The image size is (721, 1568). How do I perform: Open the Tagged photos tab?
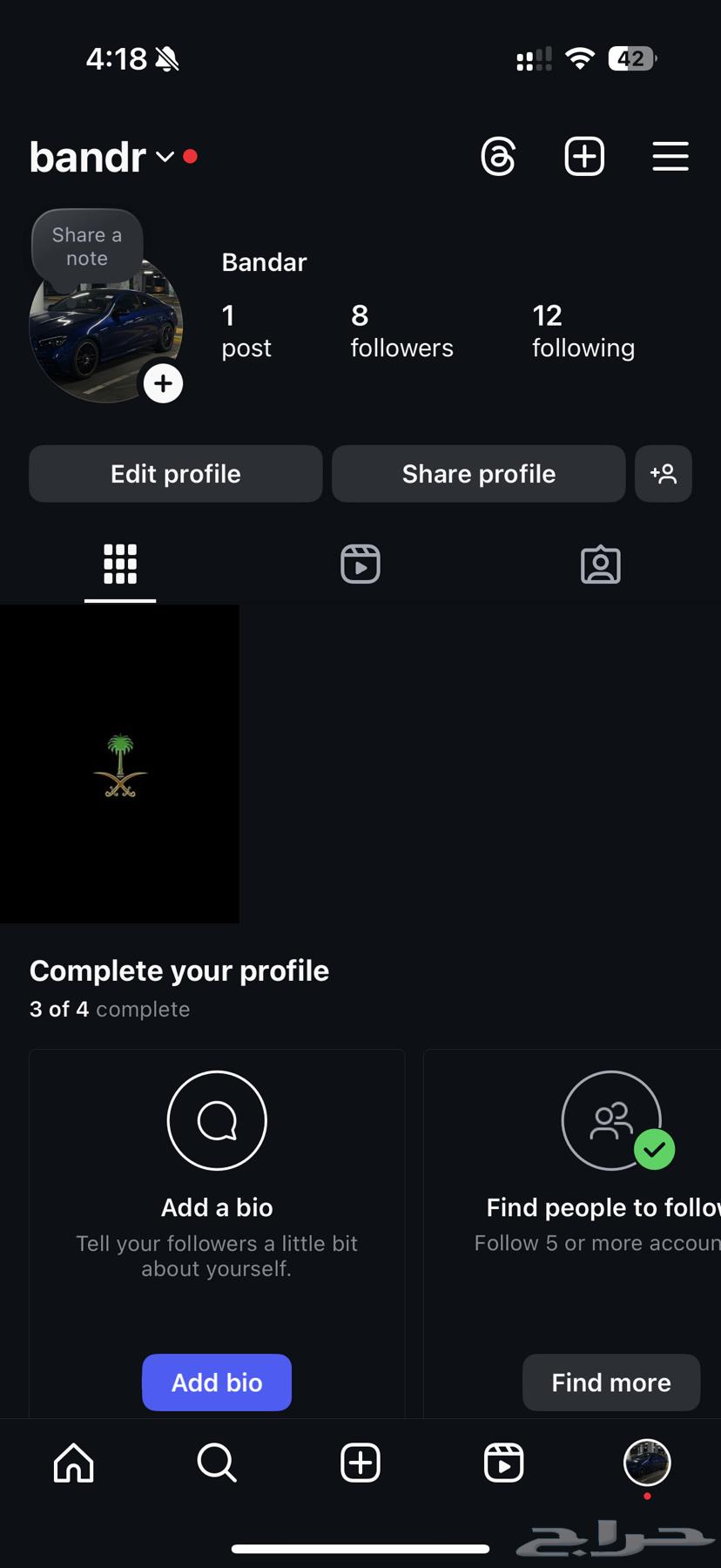point(600,564)
